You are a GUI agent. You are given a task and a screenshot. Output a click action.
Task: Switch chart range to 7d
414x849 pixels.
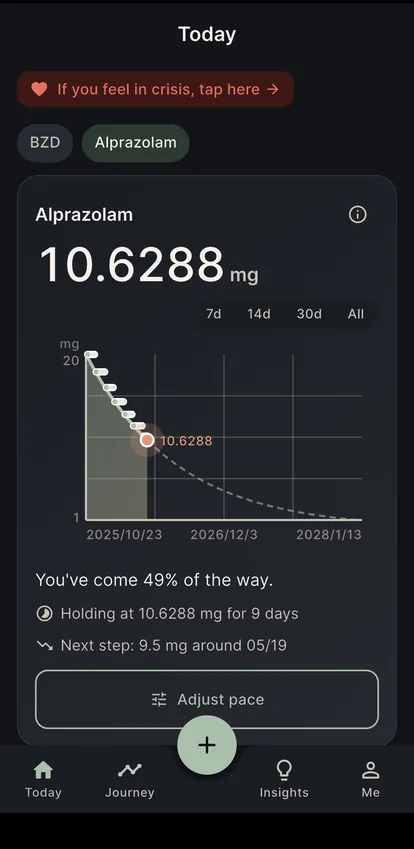click(x=214, y=314)
